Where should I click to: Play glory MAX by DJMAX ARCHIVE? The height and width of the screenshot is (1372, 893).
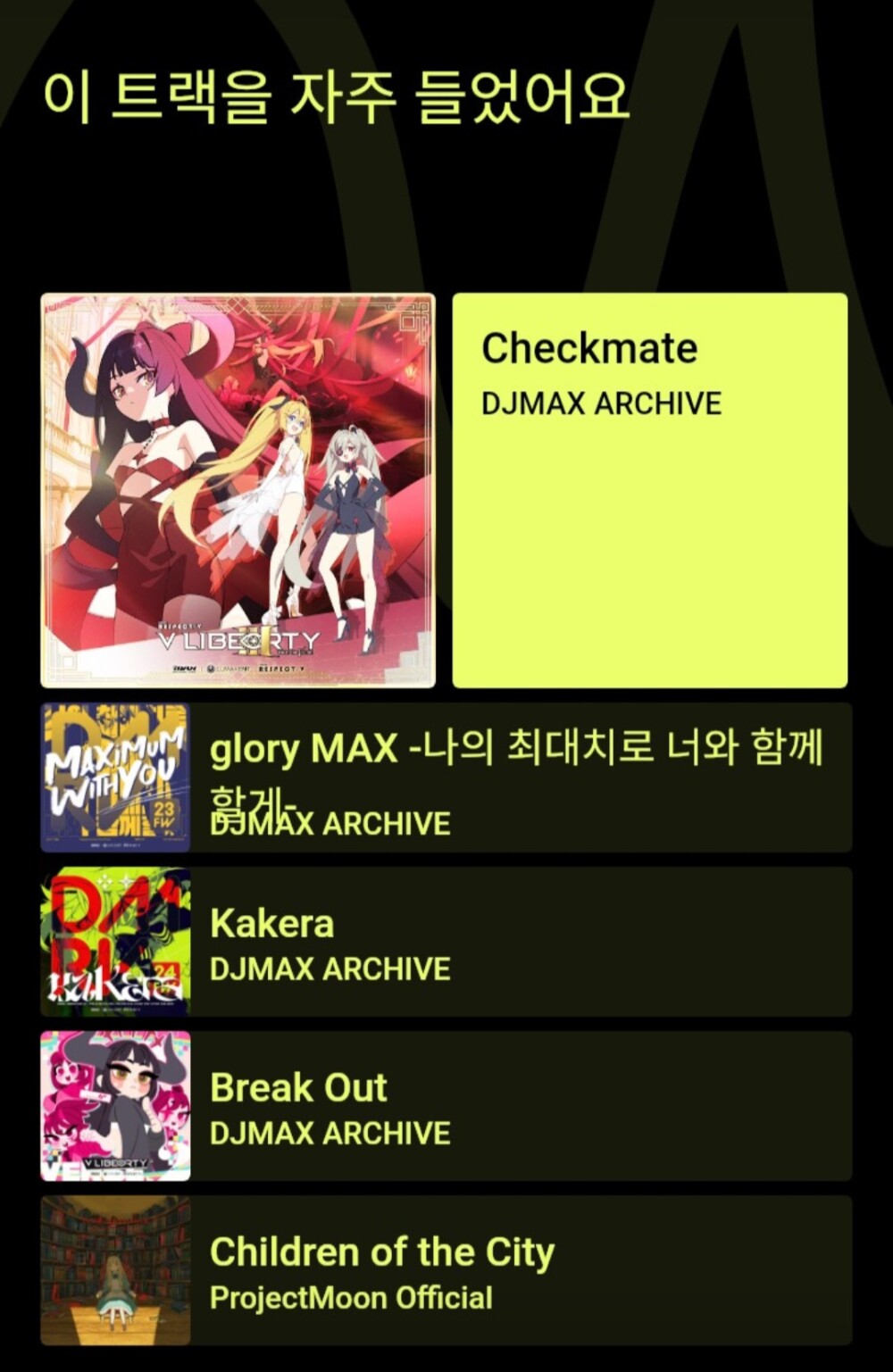446,777
